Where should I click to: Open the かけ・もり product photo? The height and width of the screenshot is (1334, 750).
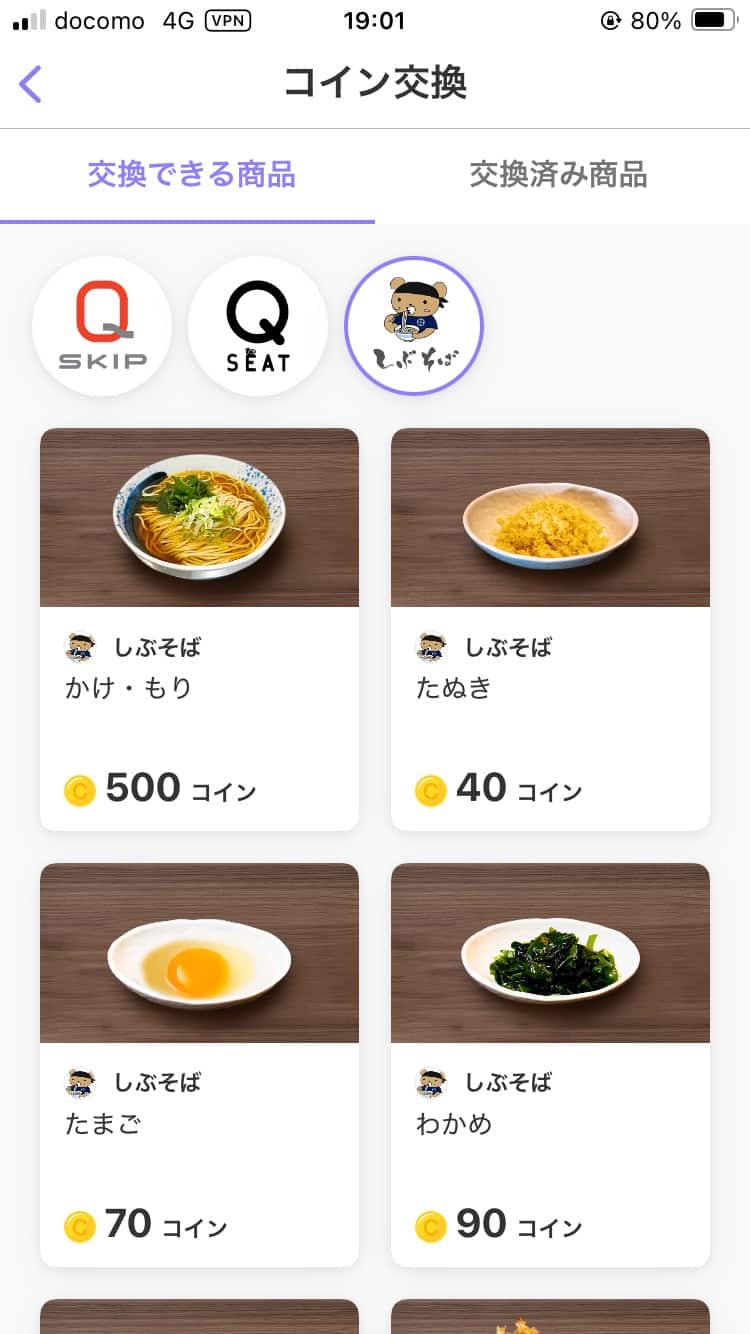pyautogui.click(x=198, y=517)
